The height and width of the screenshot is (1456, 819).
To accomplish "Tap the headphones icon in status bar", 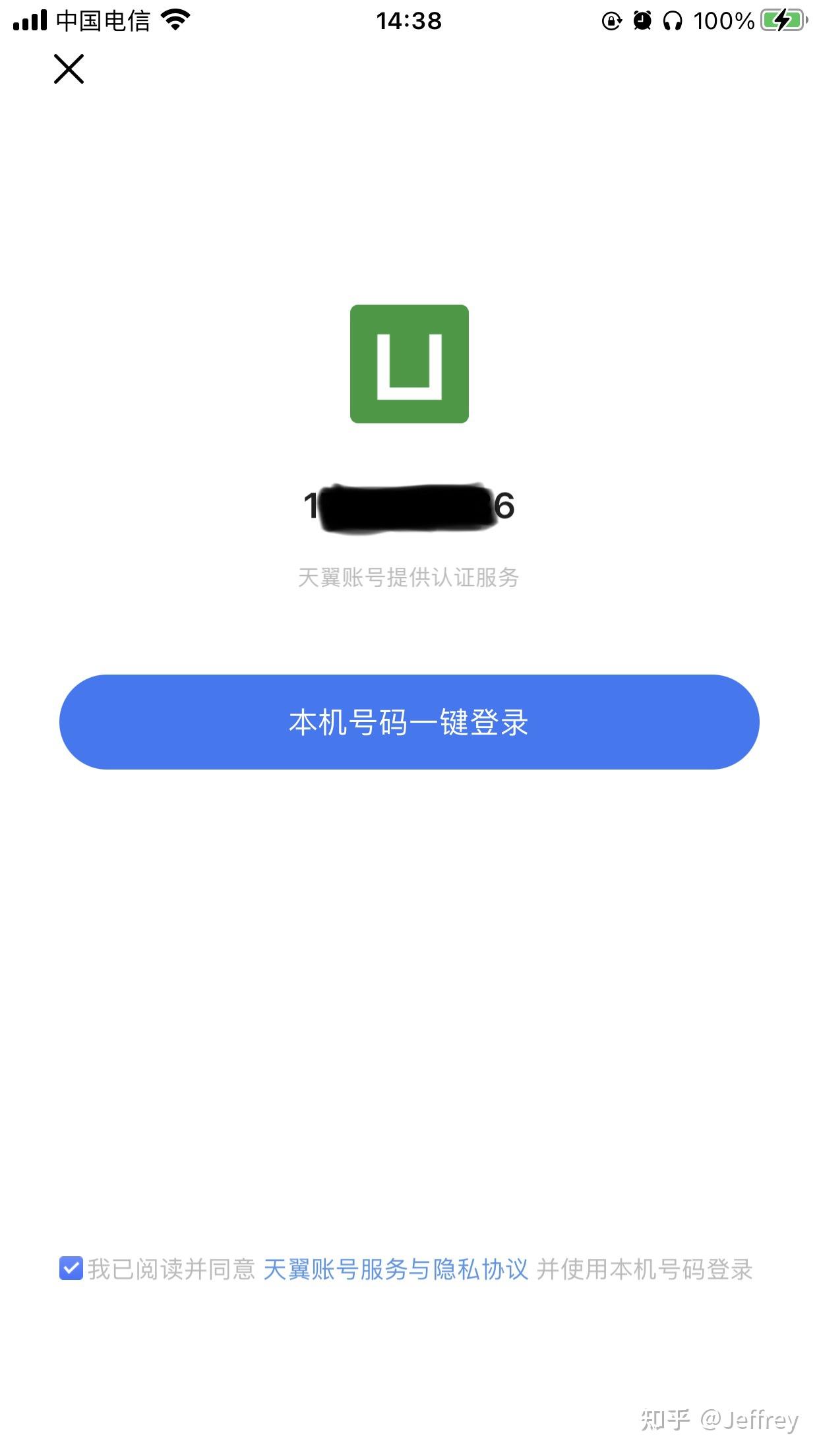I will [674, 20].
